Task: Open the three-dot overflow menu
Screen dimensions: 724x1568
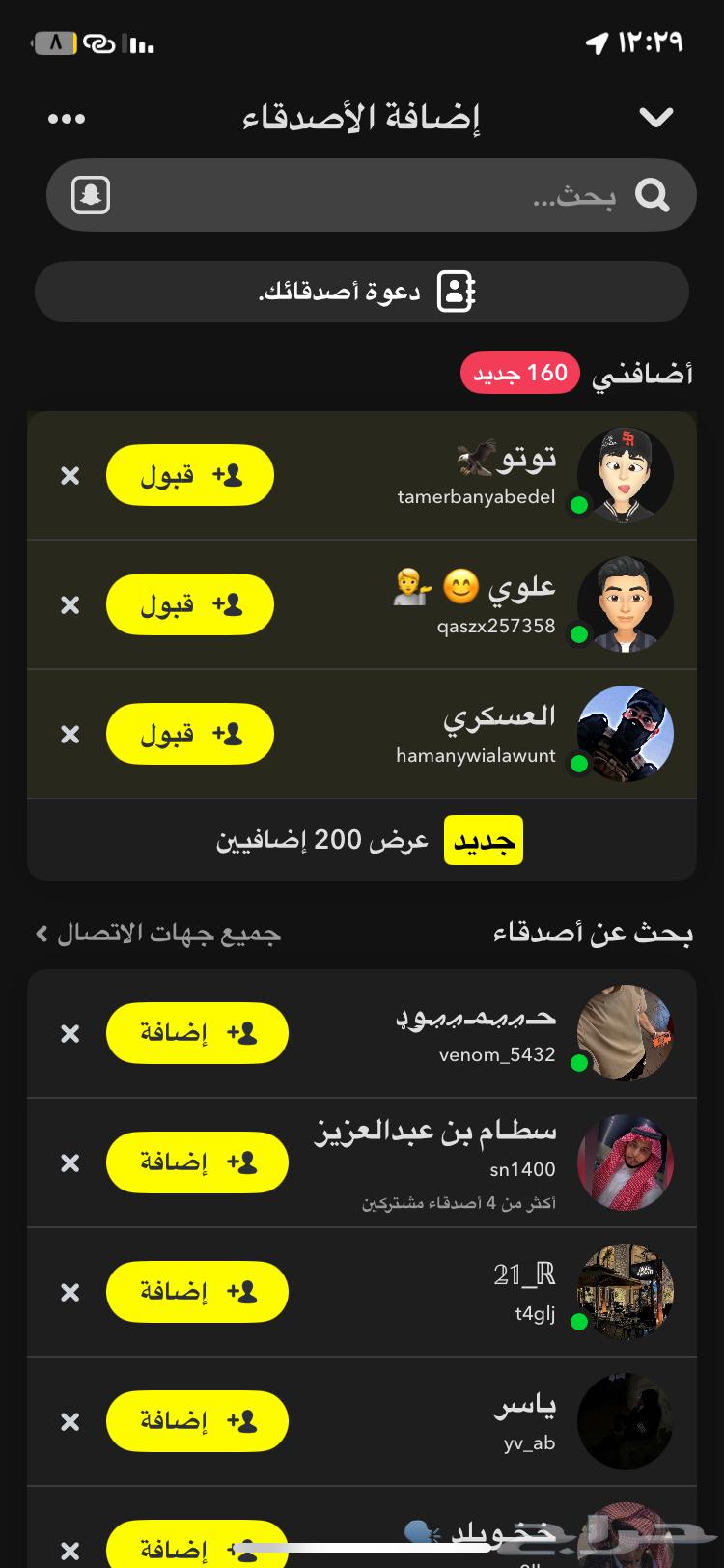Action: [67, 119]
